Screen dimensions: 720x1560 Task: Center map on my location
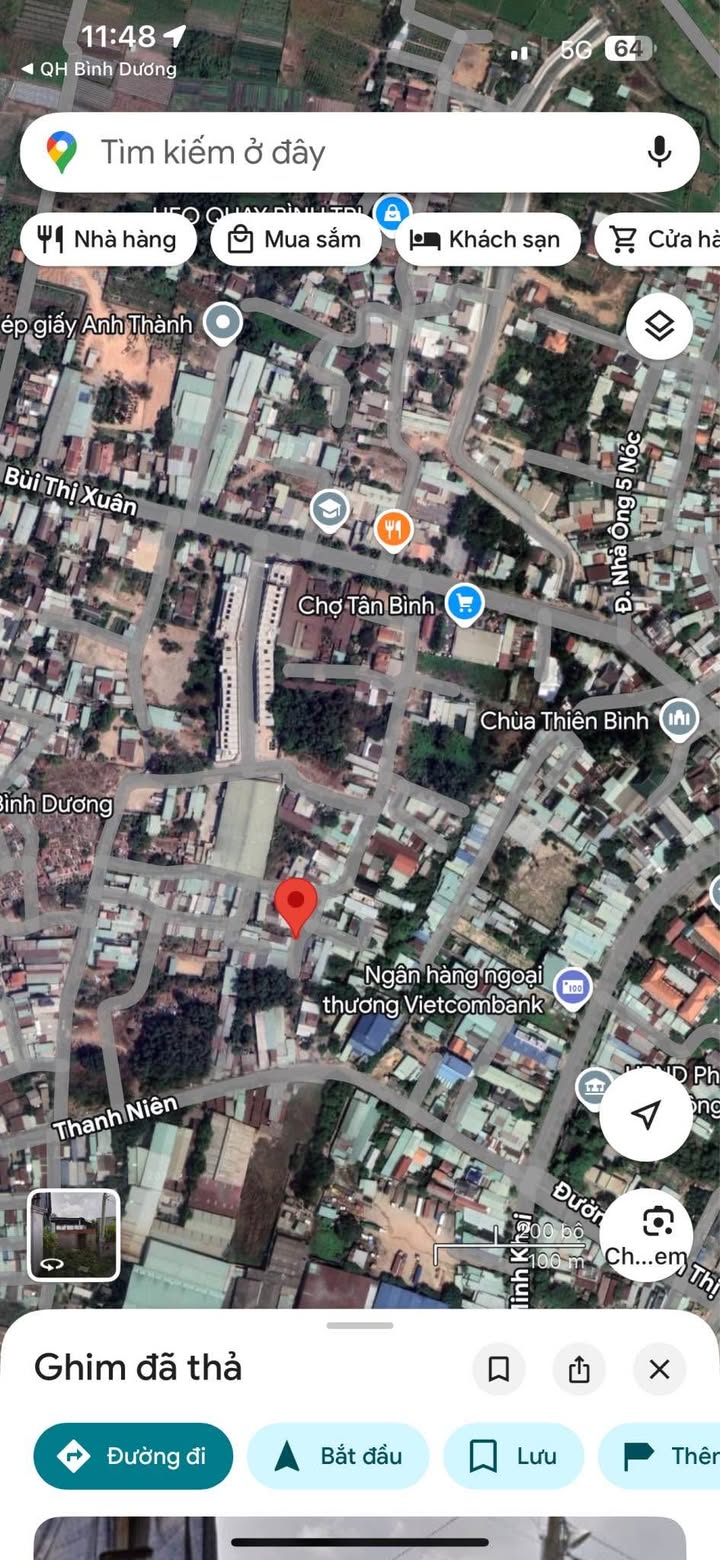click(x=646, y=1114)
